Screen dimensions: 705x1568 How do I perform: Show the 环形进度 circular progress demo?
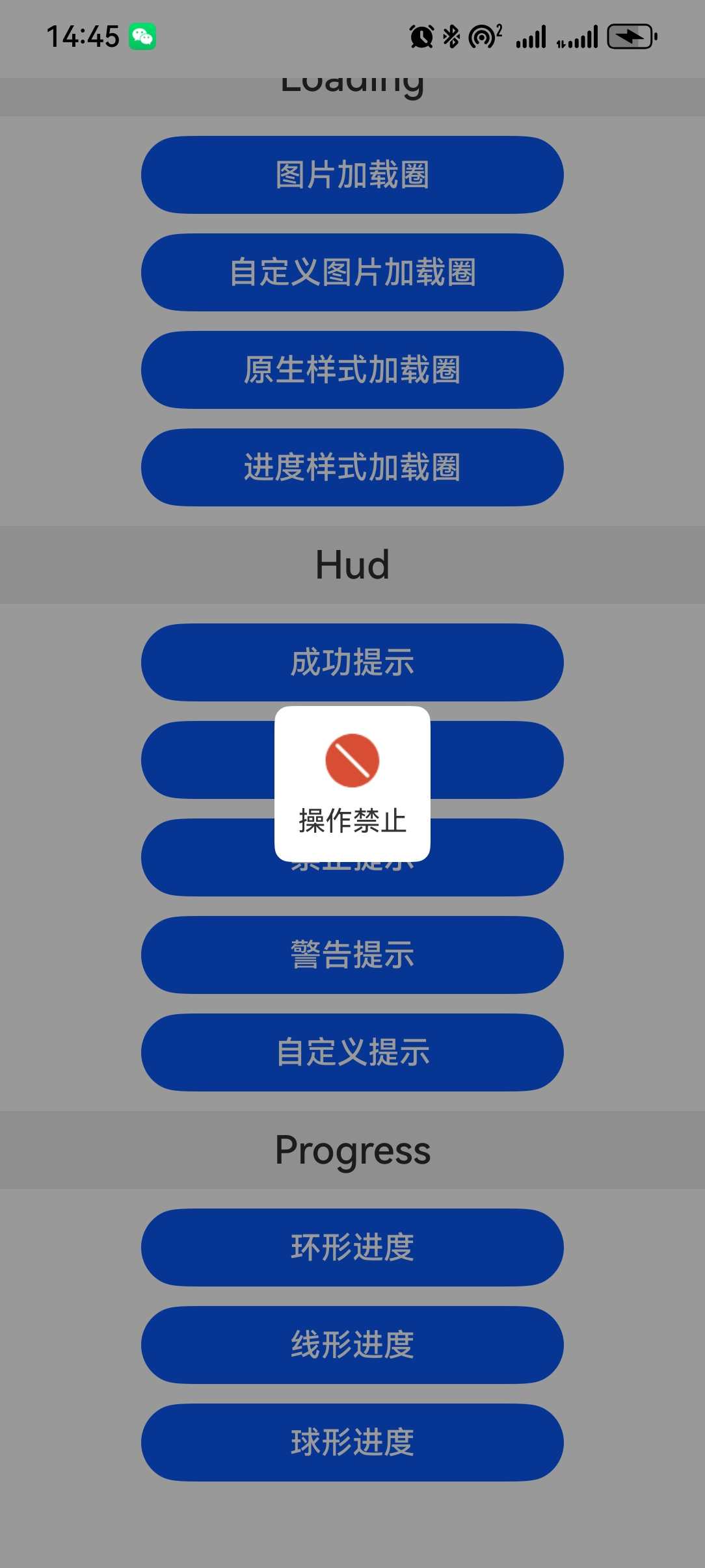click(351, 1248)
